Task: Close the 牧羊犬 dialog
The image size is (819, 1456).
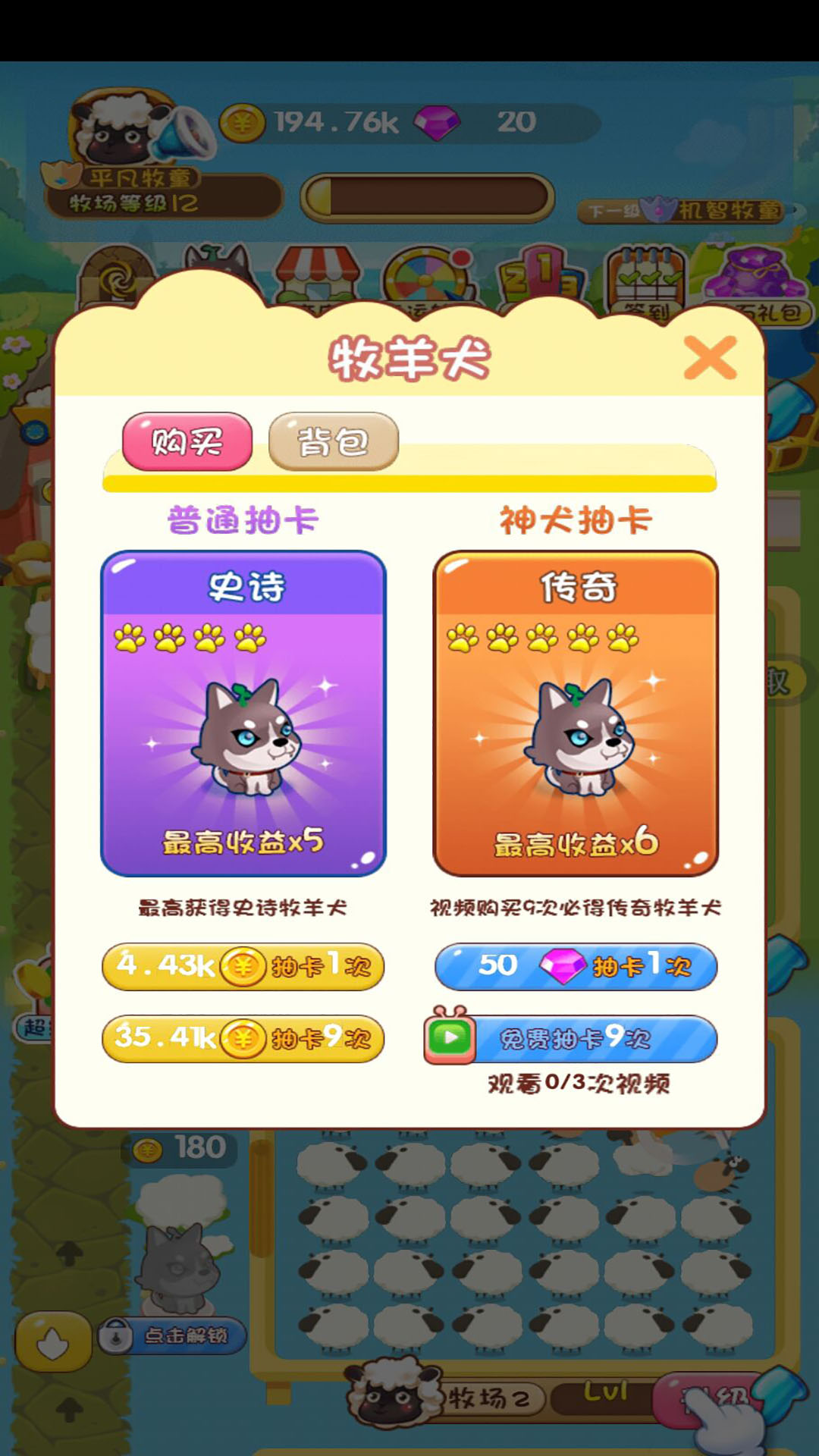Action: coord(710,357)
